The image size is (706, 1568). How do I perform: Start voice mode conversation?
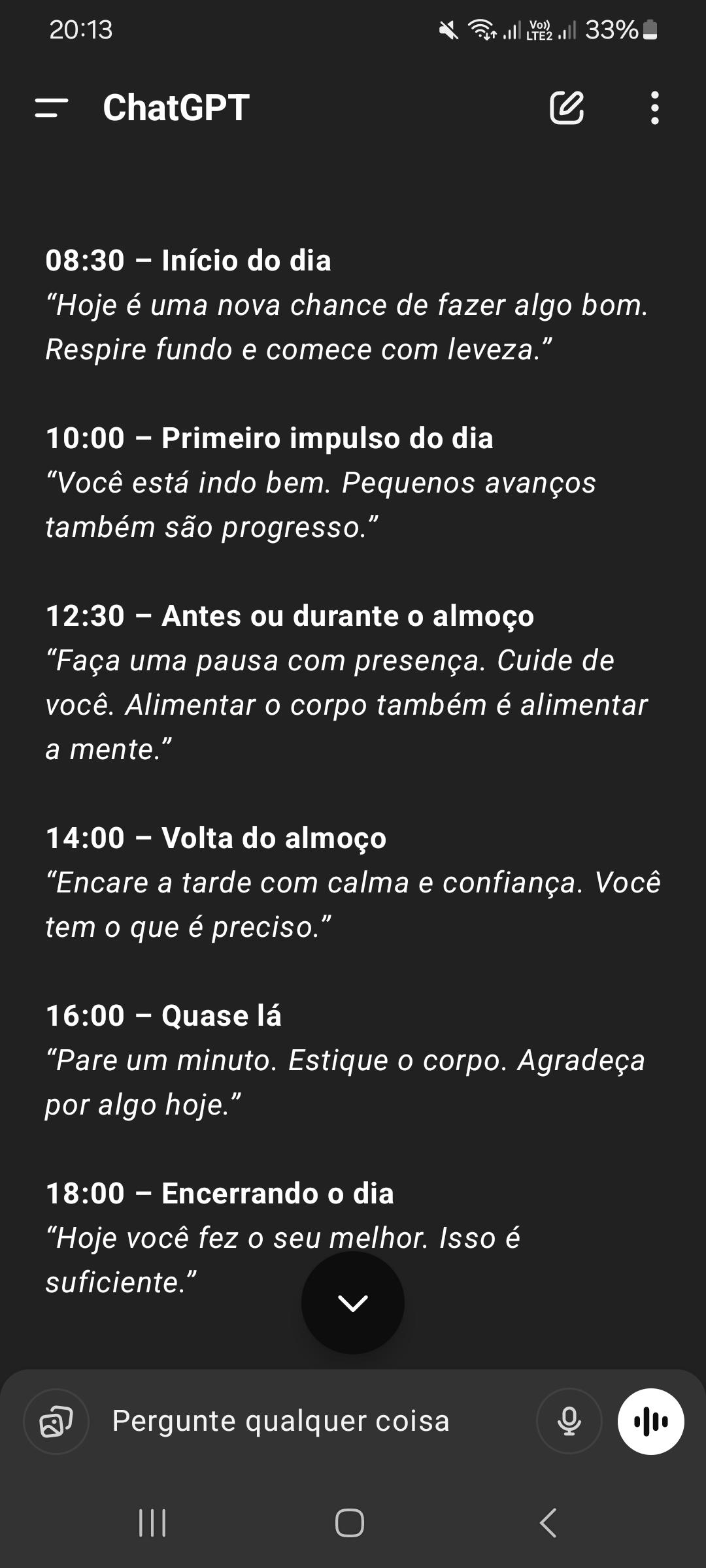point(650,1421)
